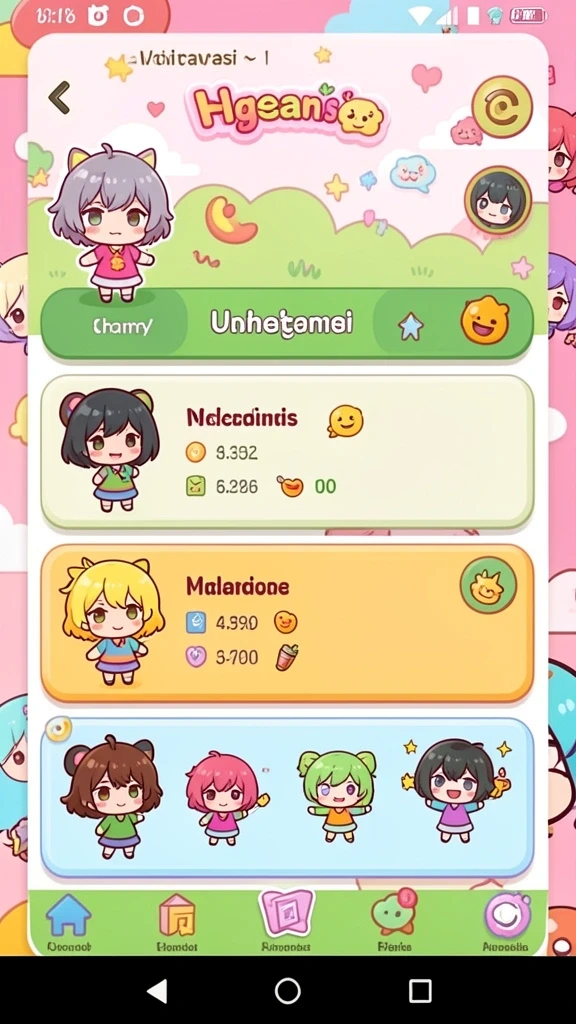Open the gold coin button
The width and height of the screenshot is (576, 1024).
click(502, 107)
